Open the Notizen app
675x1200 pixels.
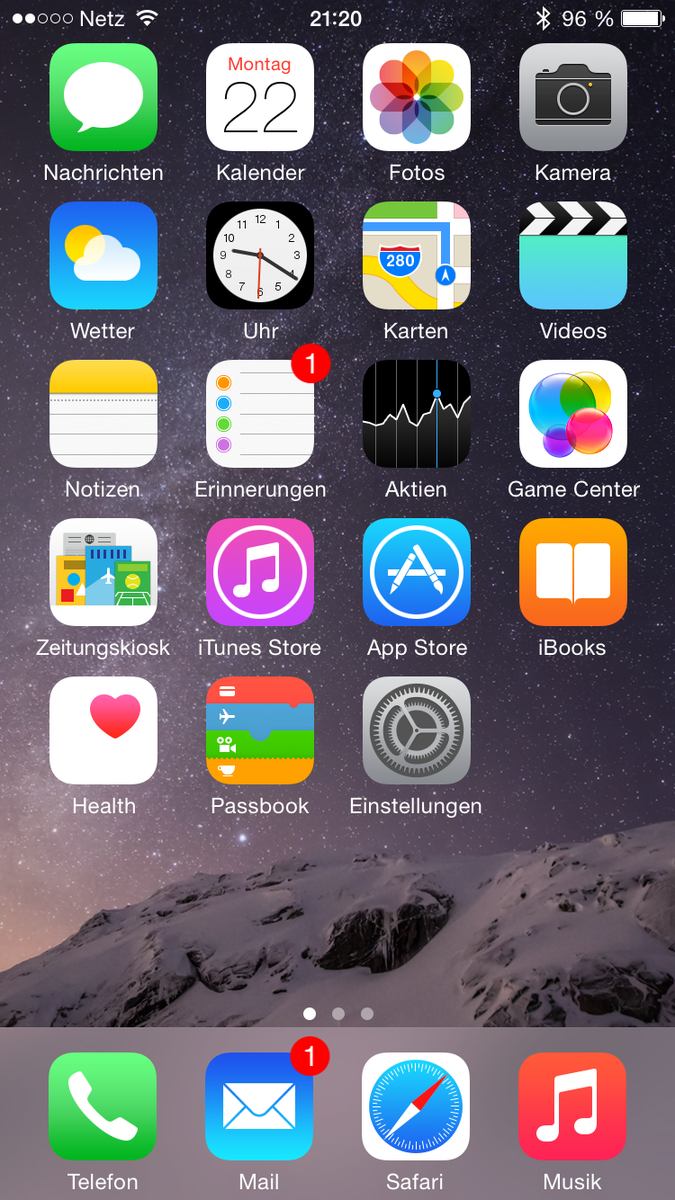click(103, 414)
